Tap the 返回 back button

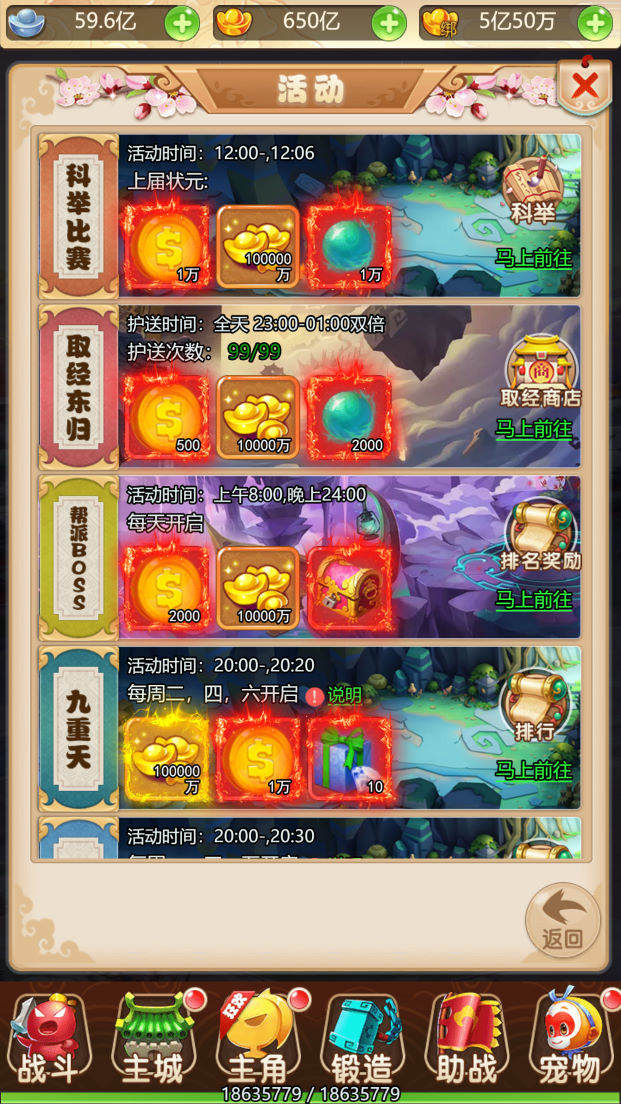(563, 920)
